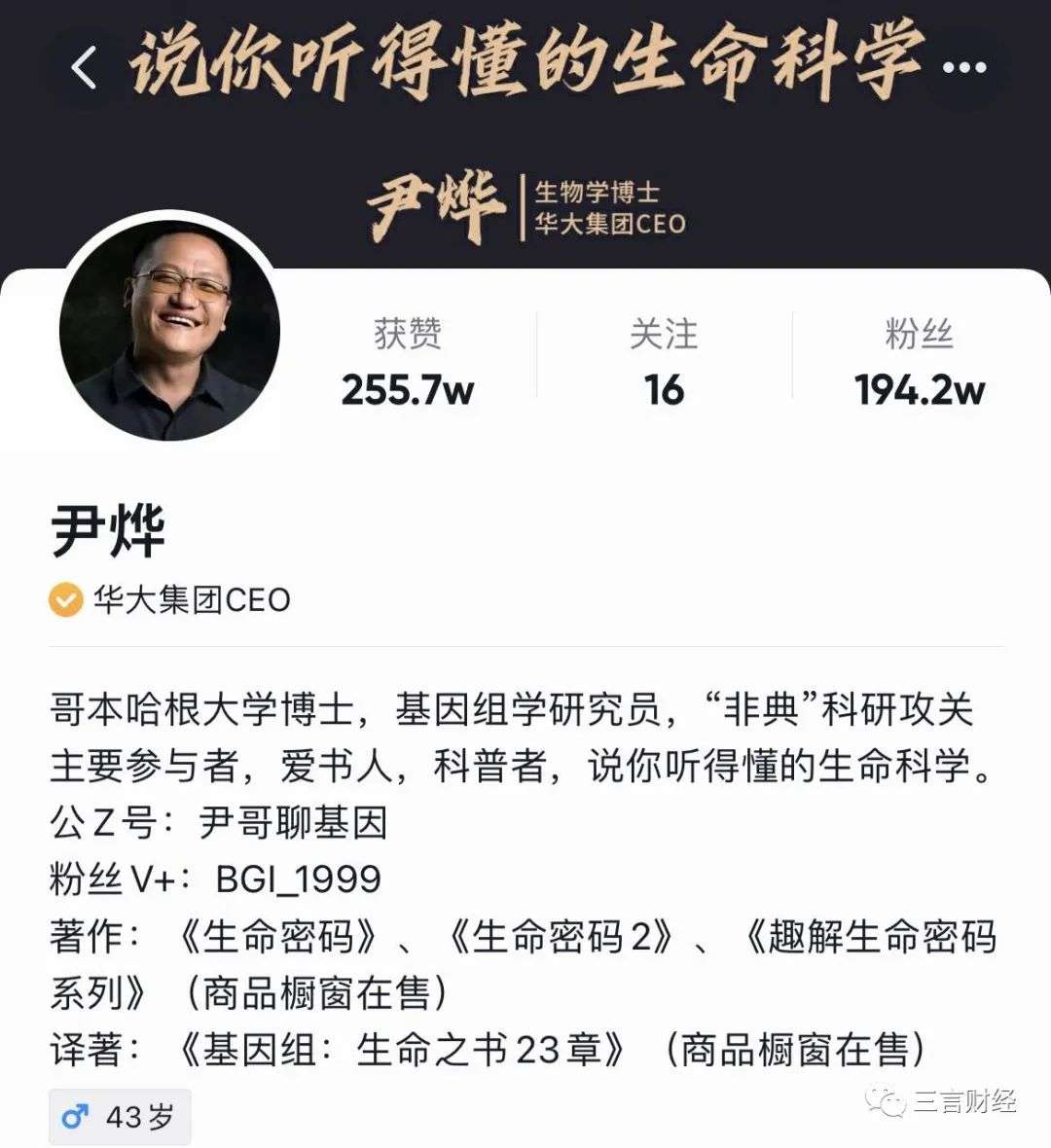View the 获赞 likes count details
The width and height of the screenshot is (1051, 1148).
click(x=407, y=362)
